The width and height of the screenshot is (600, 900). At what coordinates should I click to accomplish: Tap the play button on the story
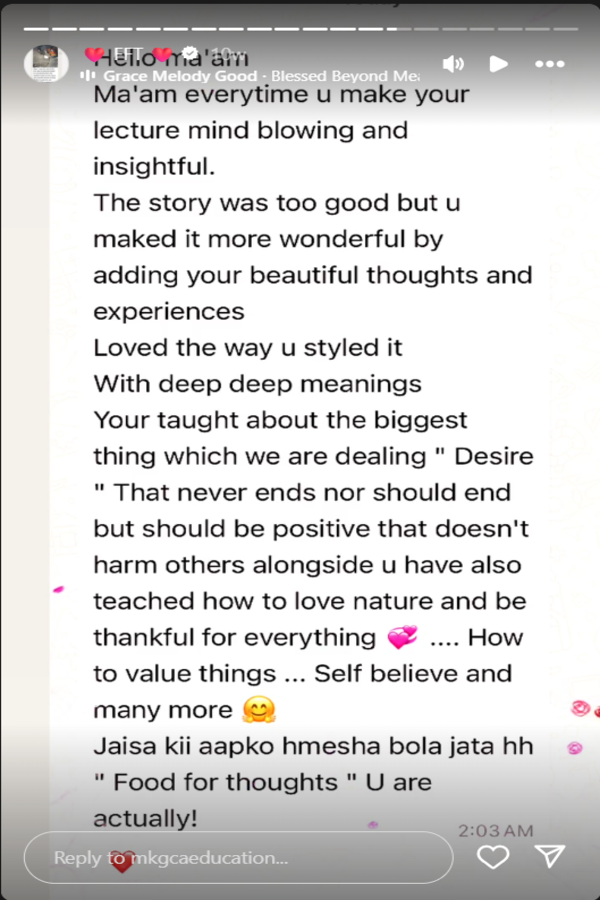498,64
